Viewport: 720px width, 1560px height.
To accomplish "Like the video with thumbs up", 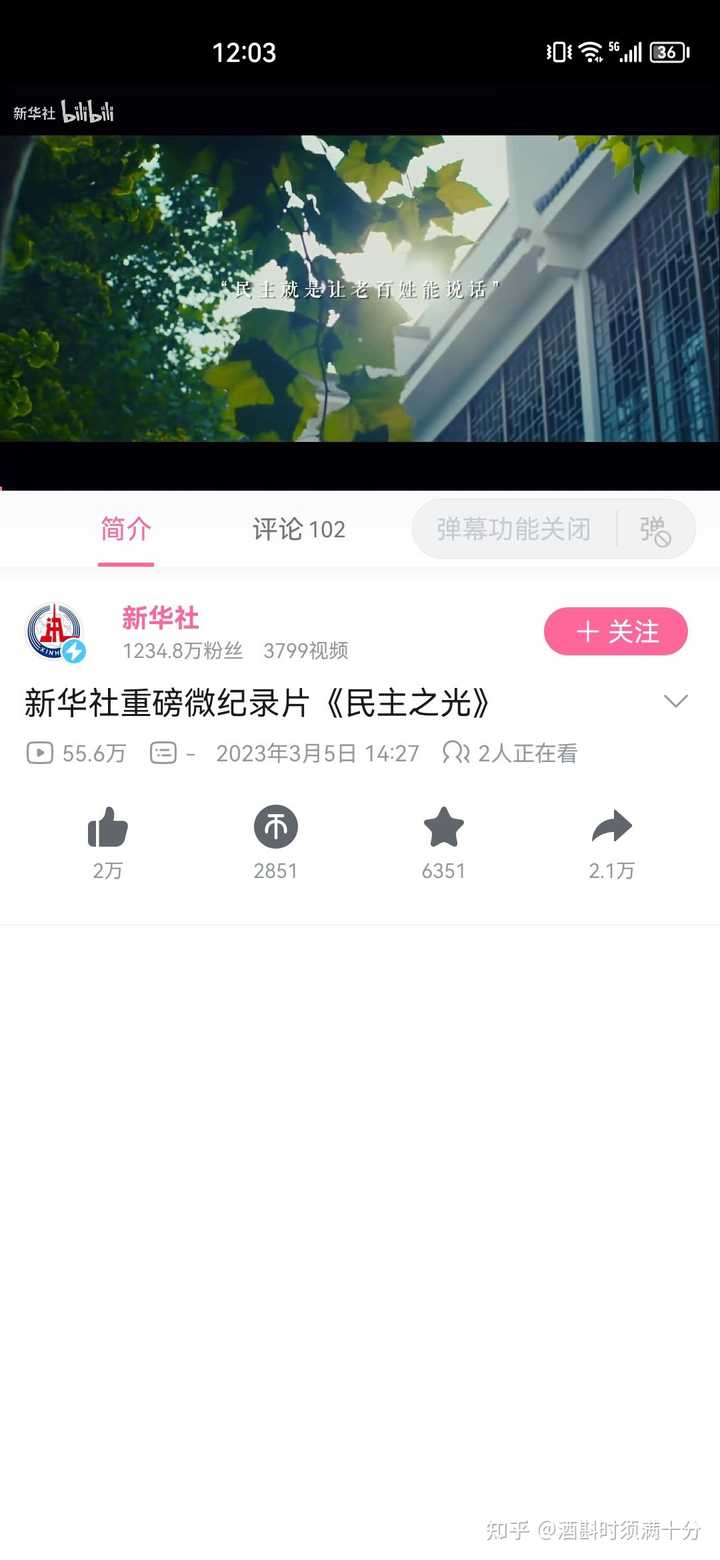I will click(108, 829).
